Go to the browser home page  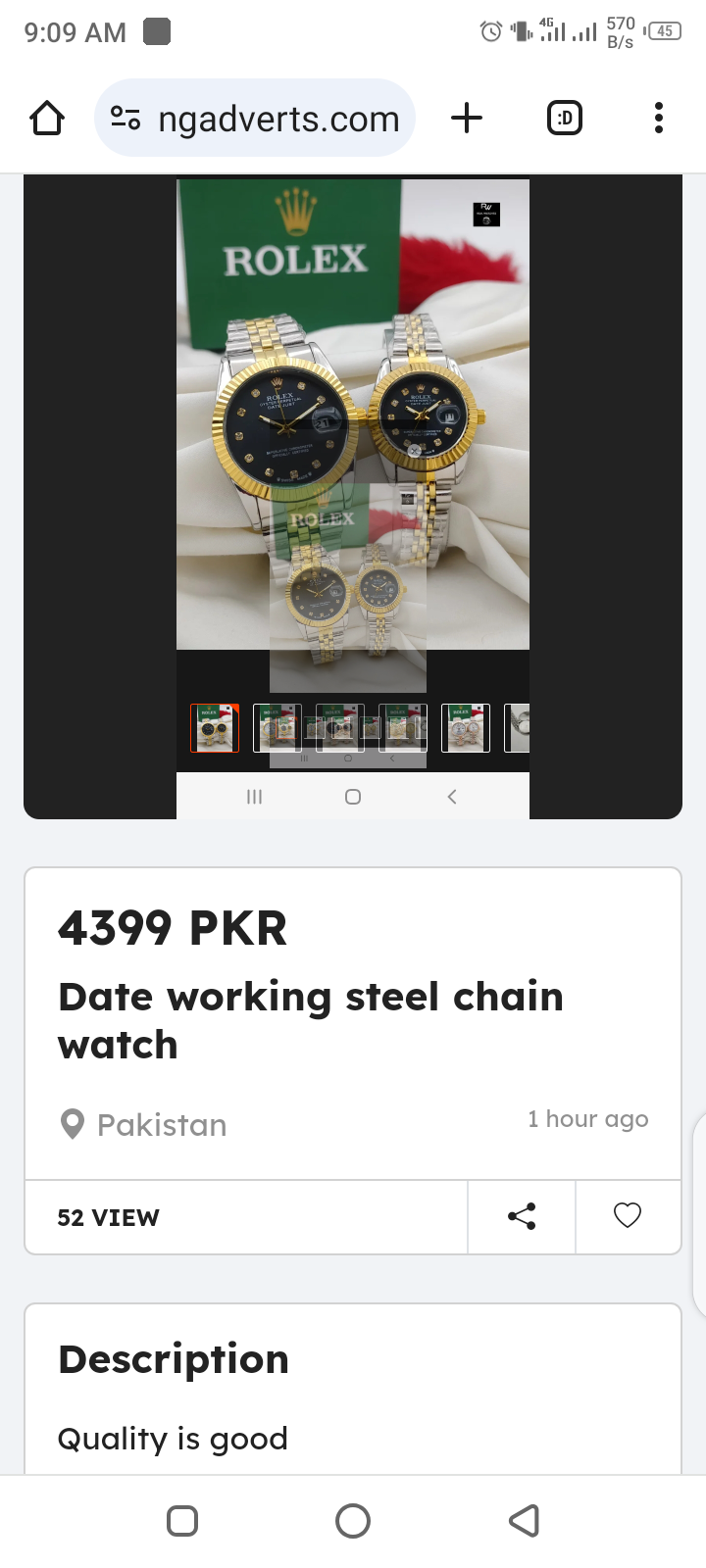47,119
